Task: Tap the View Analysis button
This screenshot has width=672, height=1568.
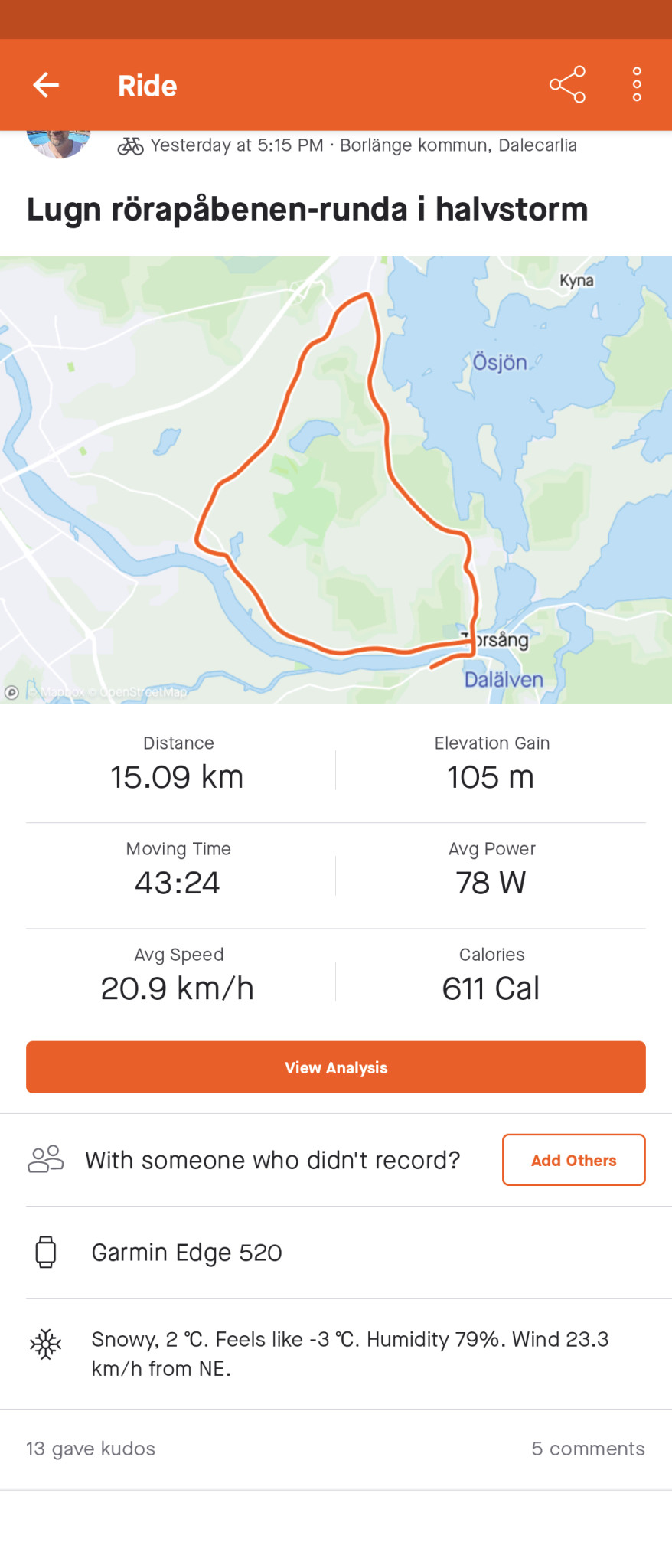Action: pos(336,1067)
